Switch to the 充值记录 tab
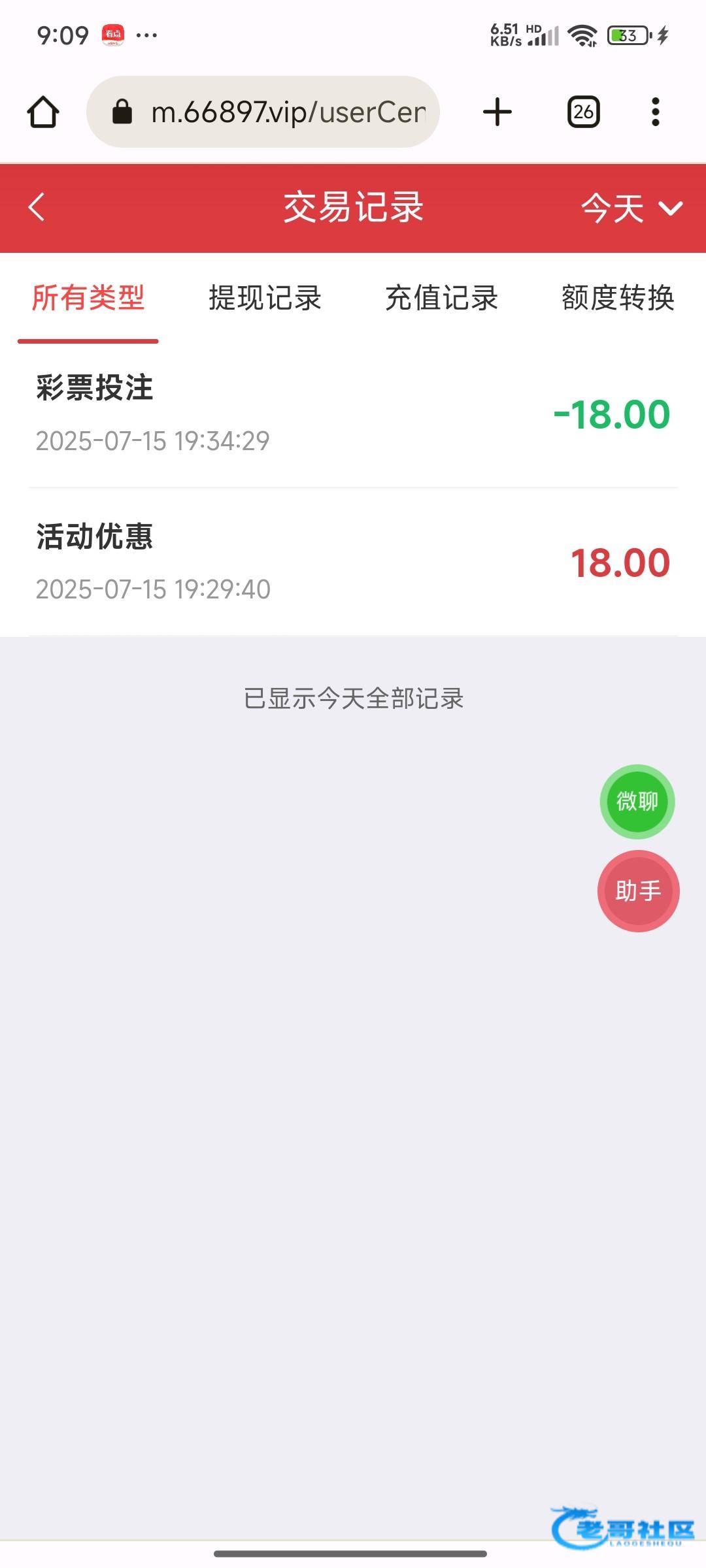The width and height of the screenshot is (706, 1568). (441, 299)
